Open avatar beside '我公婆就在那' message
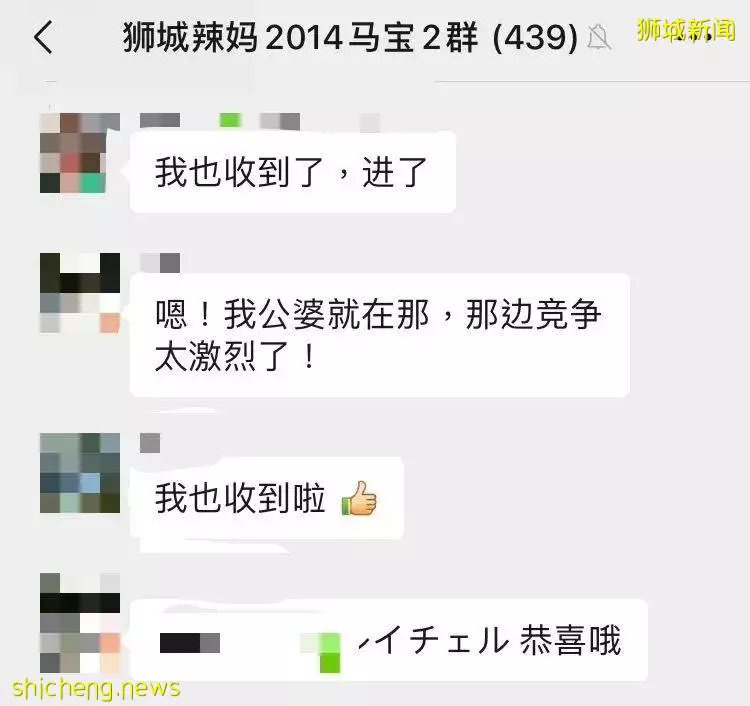The image size is (750, 706). tap(80, 292)
